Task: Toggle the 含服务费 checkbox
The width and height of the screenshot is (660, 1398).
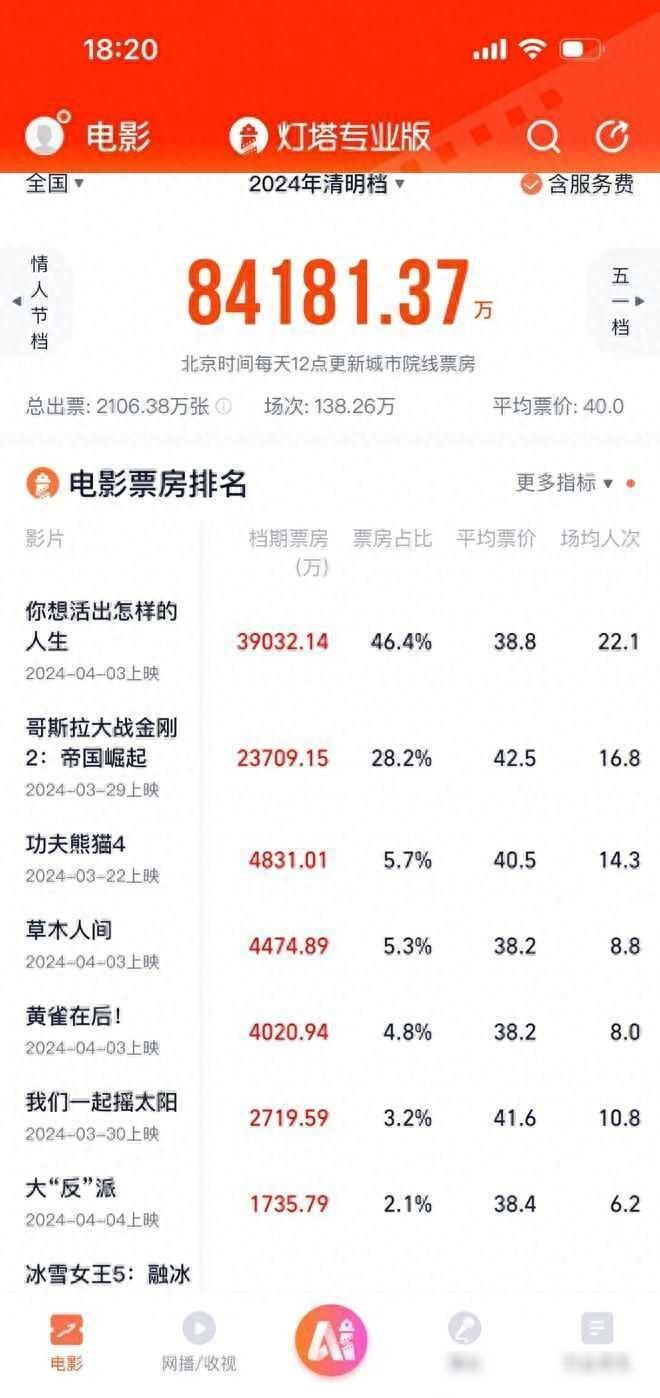Action: click(x=577, y=184)
